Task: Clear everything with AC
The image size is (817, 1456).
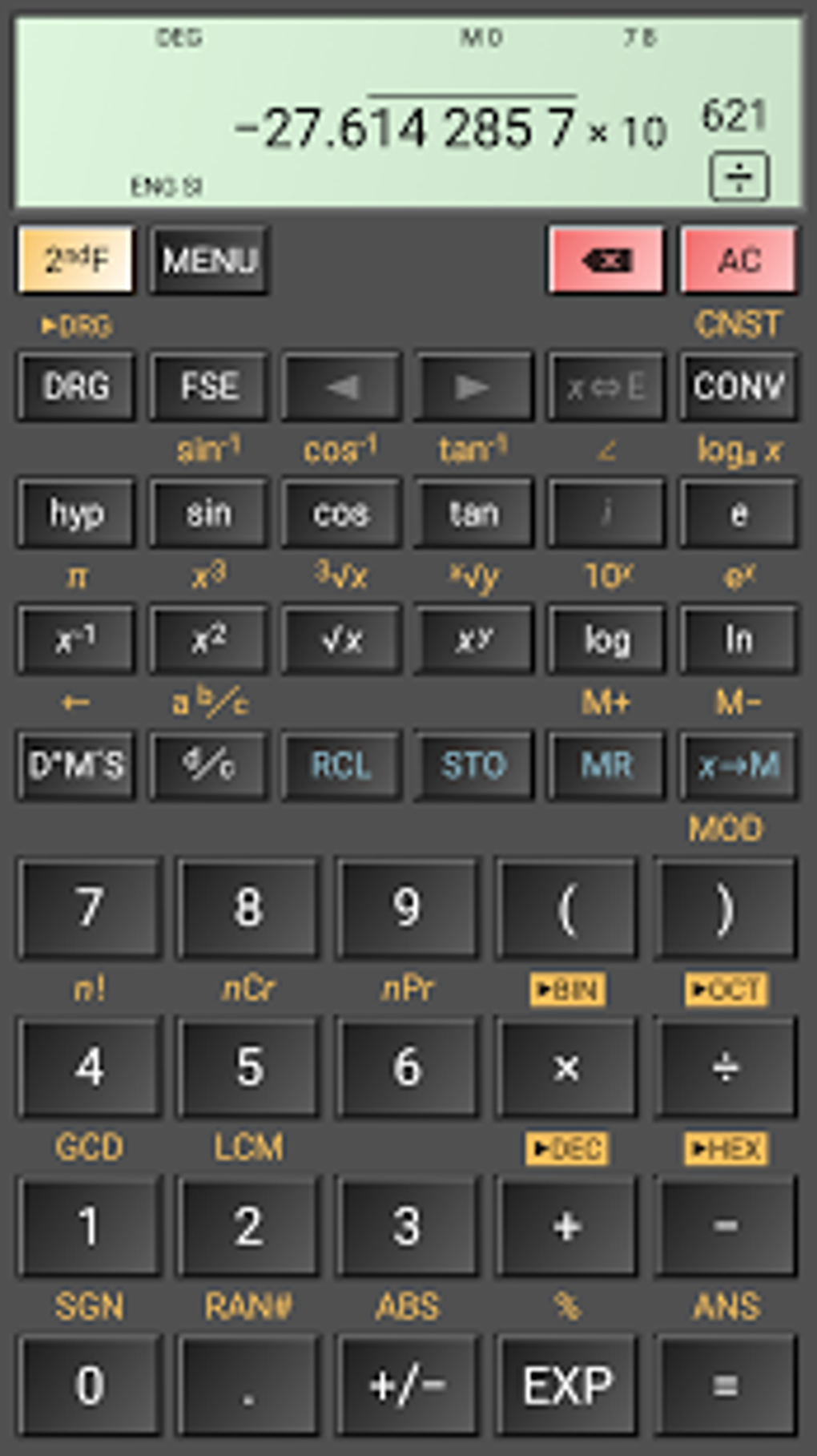Action: [x=739, y=260]
